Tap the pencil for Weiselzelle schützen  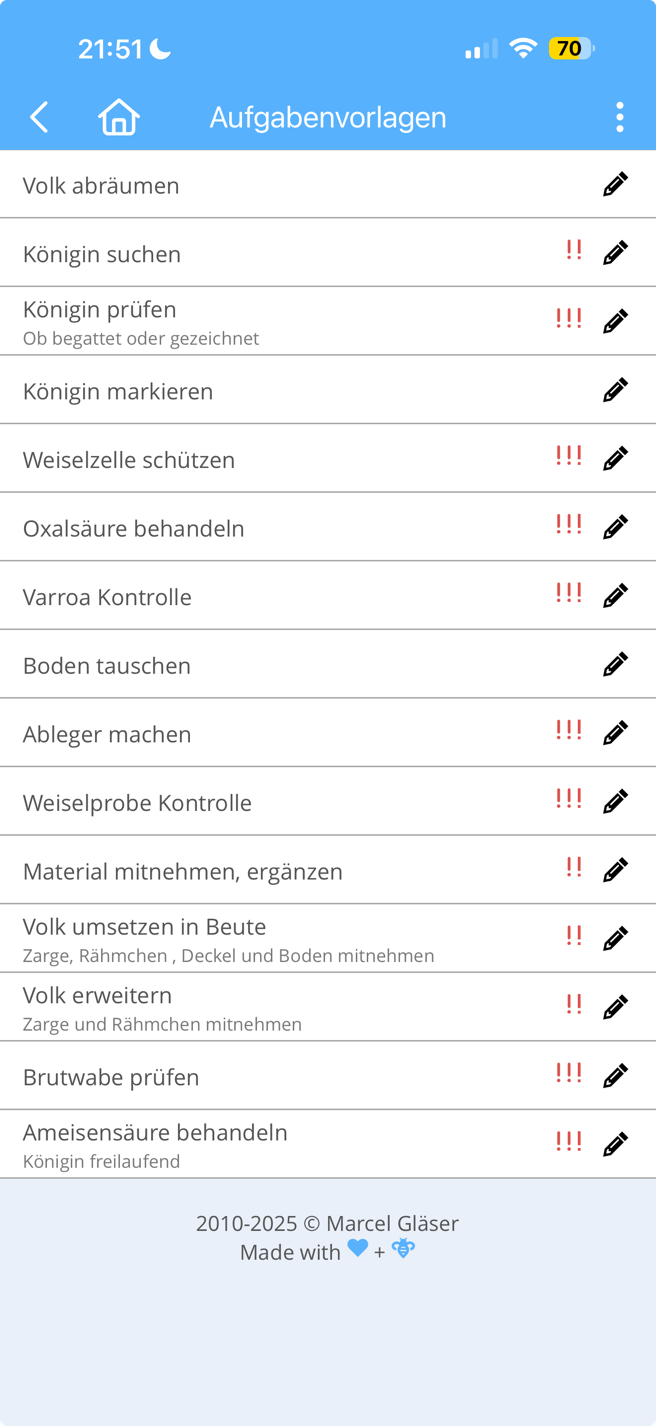(615, 458)
